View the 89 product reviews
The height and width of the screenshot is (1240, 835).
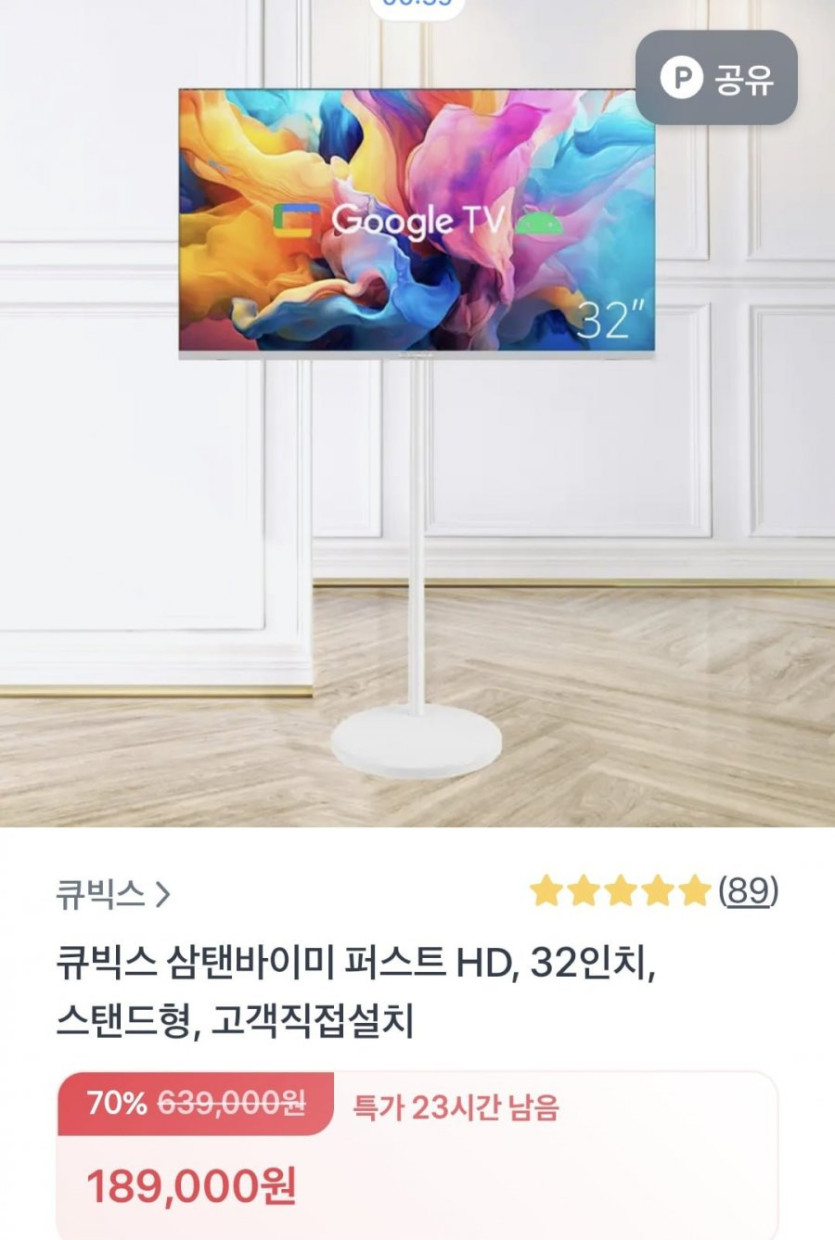pyautogui.click(x=748, y=890)
